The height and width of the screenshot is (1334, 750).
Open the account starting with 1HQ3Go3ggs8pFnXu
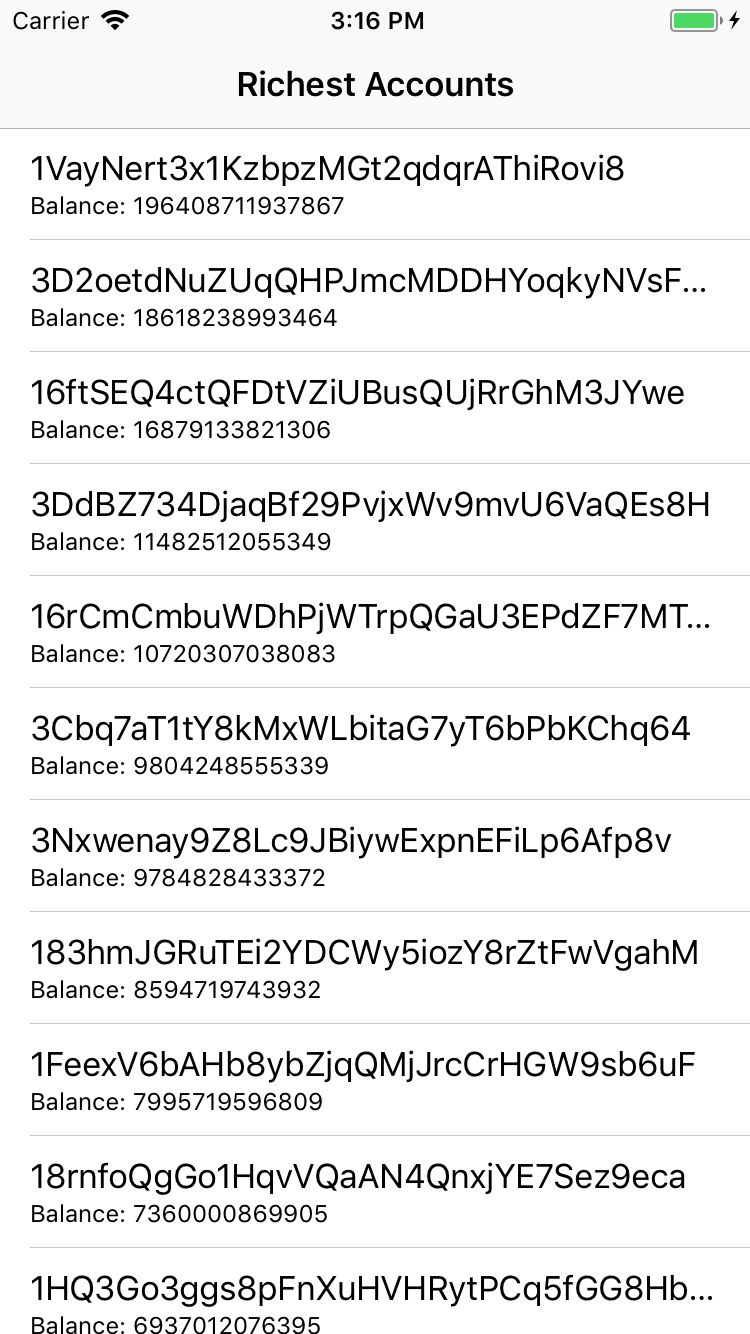(x=375, y=1291)
